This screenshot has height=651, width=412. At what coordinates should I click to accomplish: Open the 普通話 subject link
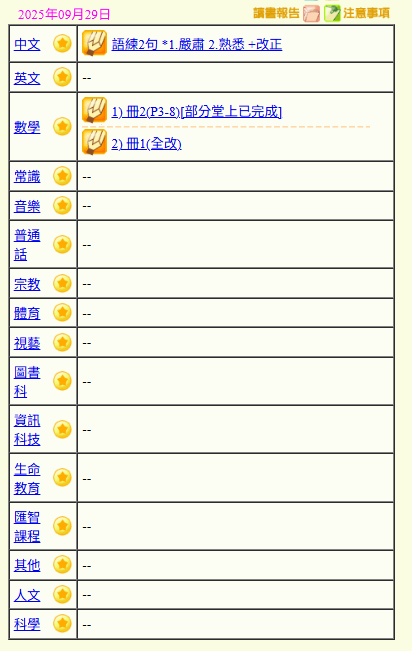coord(27,245)
